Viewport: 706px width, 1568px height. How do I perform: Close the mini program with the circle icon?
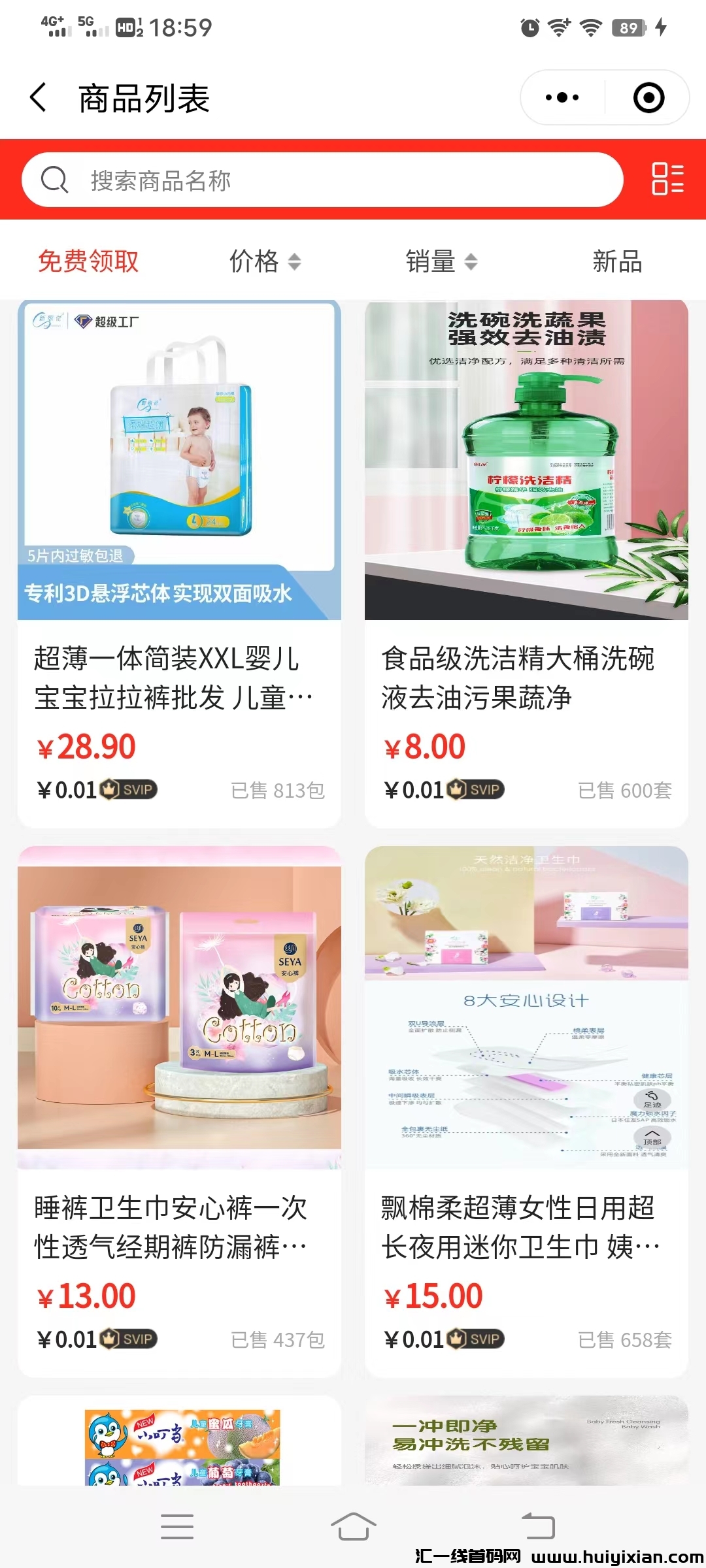(648, 98)
